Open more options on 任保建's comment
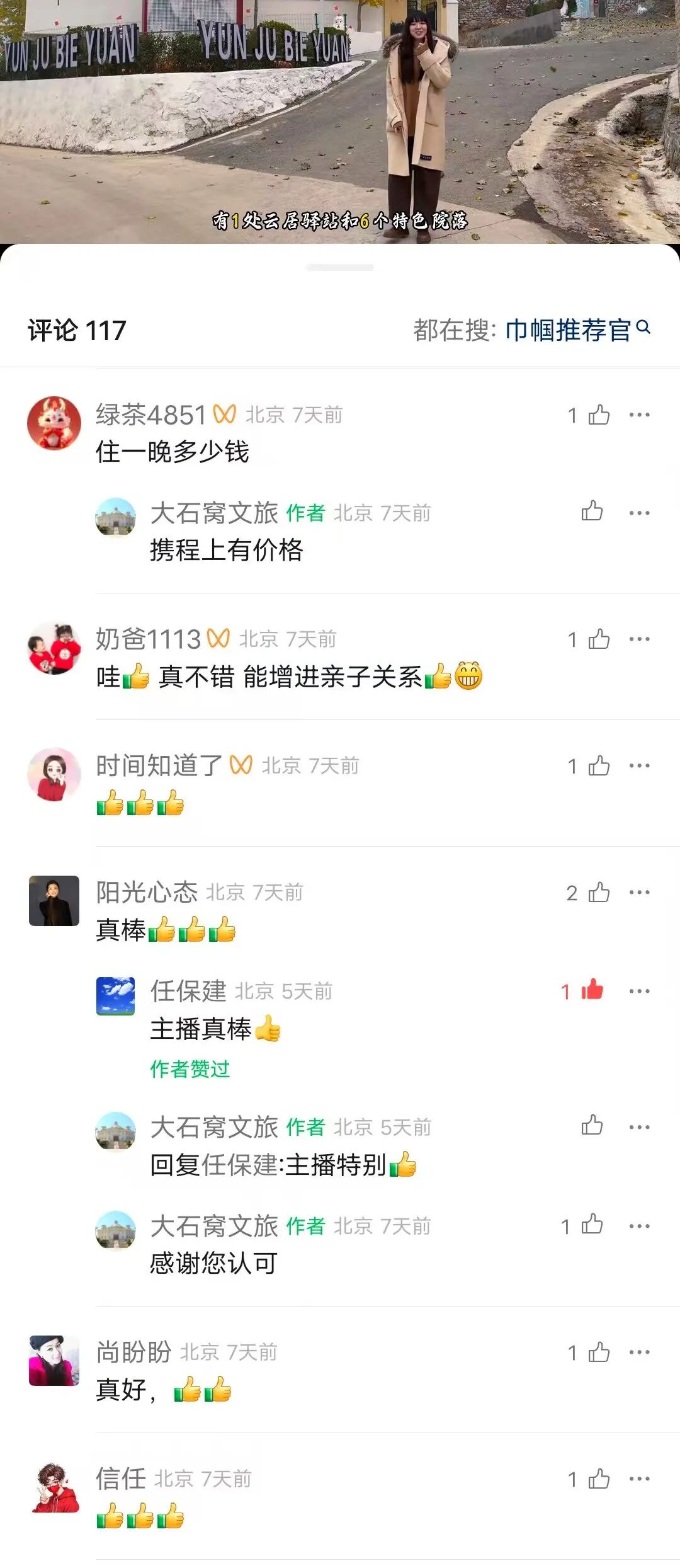680x1568 pixels. click(639, 991)
